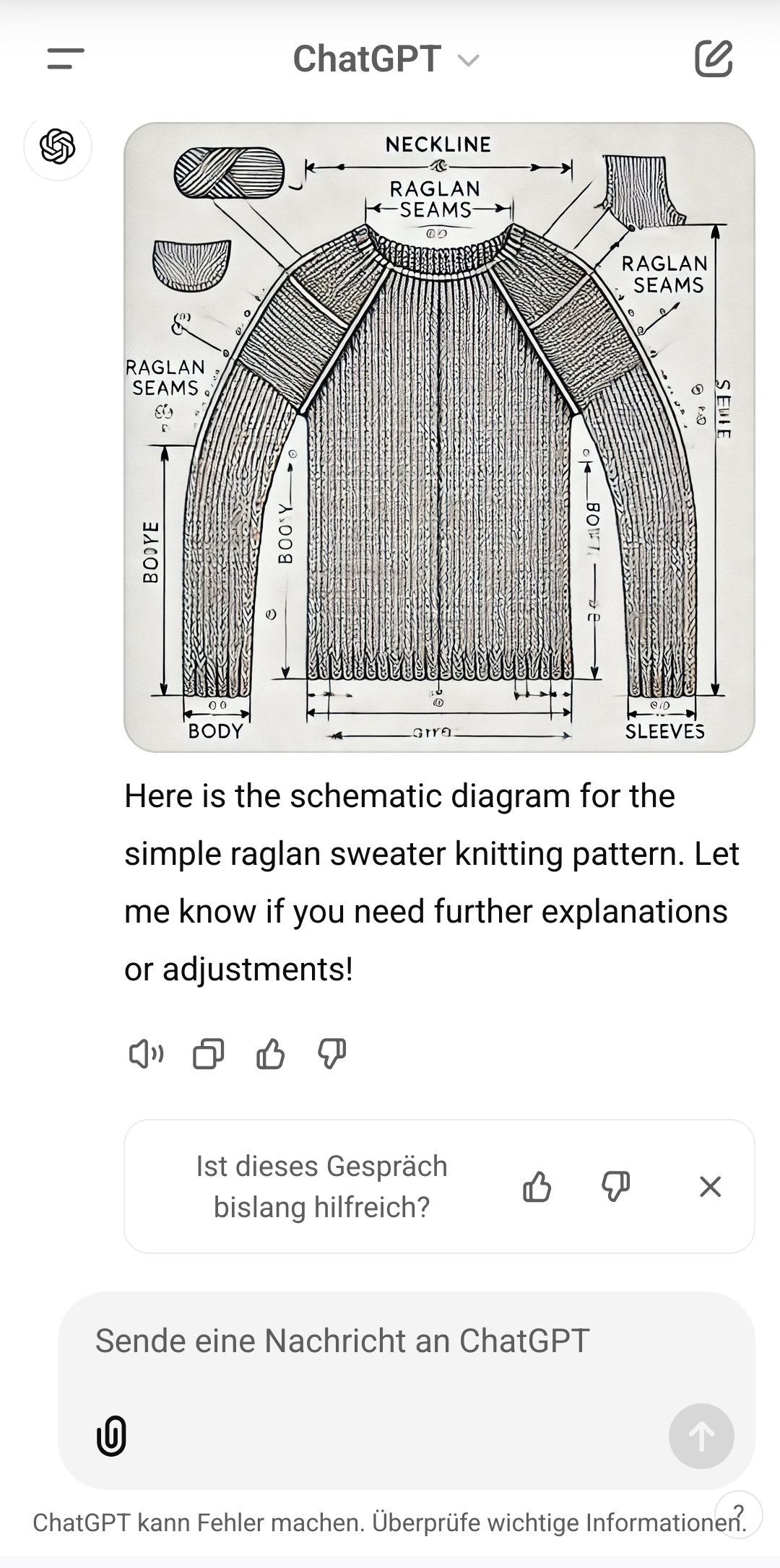
Task: Open the help question mark button
Action: click(x=738, y=1513)
